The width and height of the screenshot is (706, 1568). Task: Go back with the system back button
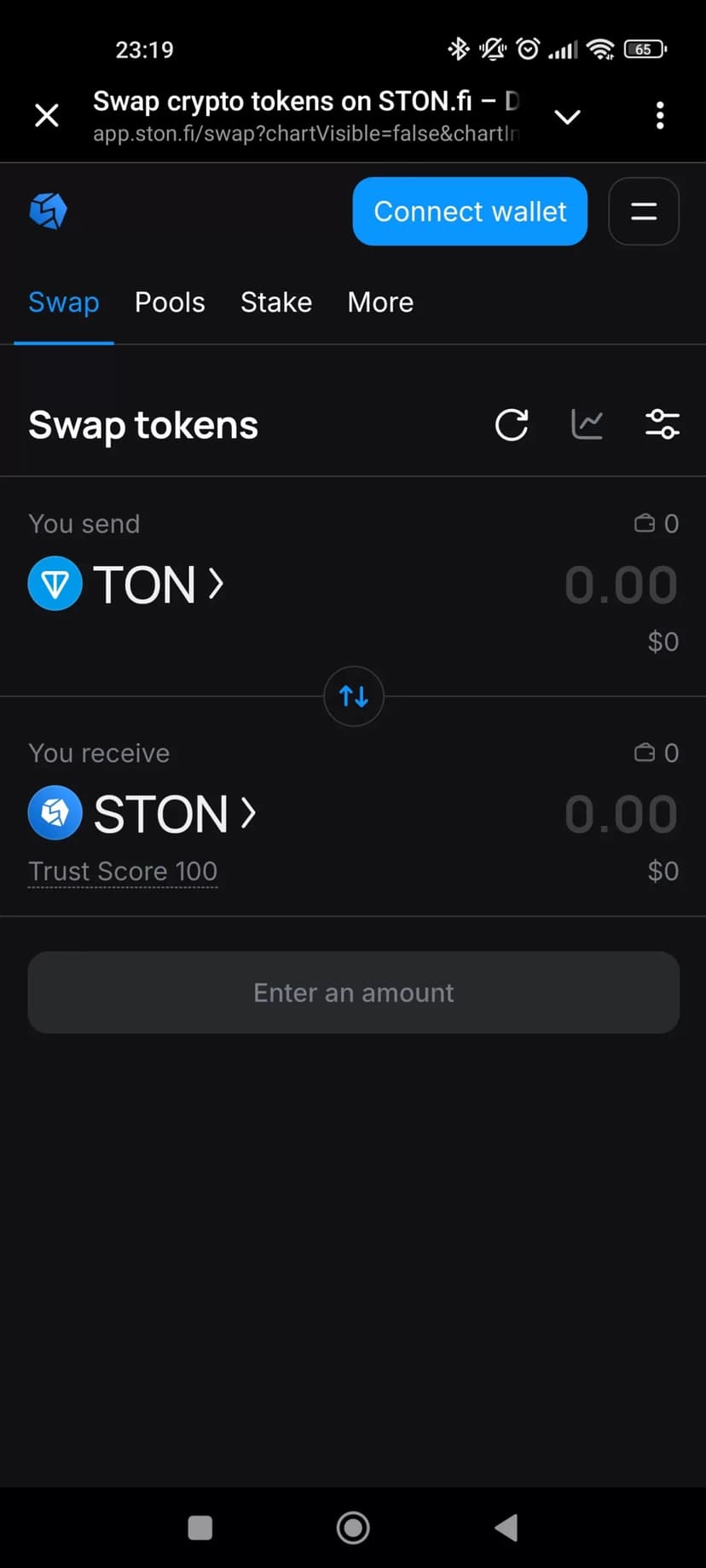pos(506,1528)
